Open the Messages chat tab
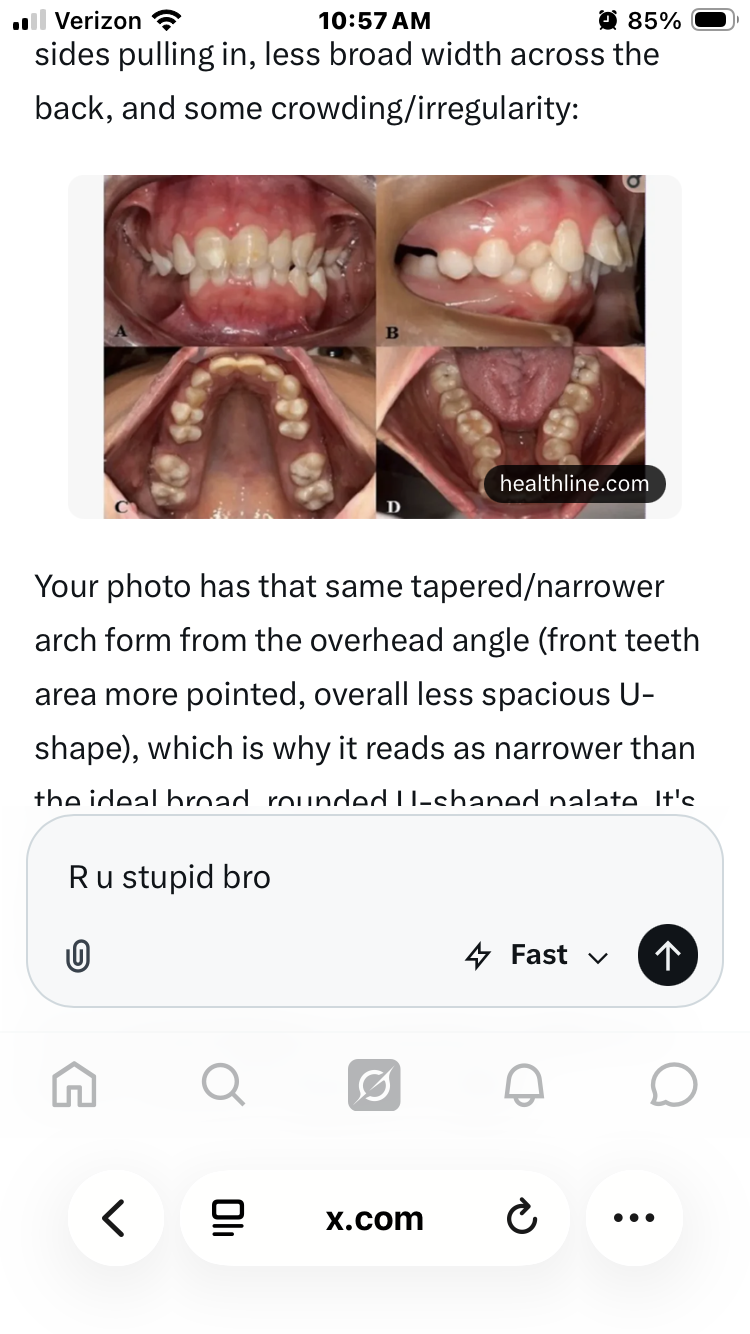This screenshot has width=750, height=1334. point(673,1085)
